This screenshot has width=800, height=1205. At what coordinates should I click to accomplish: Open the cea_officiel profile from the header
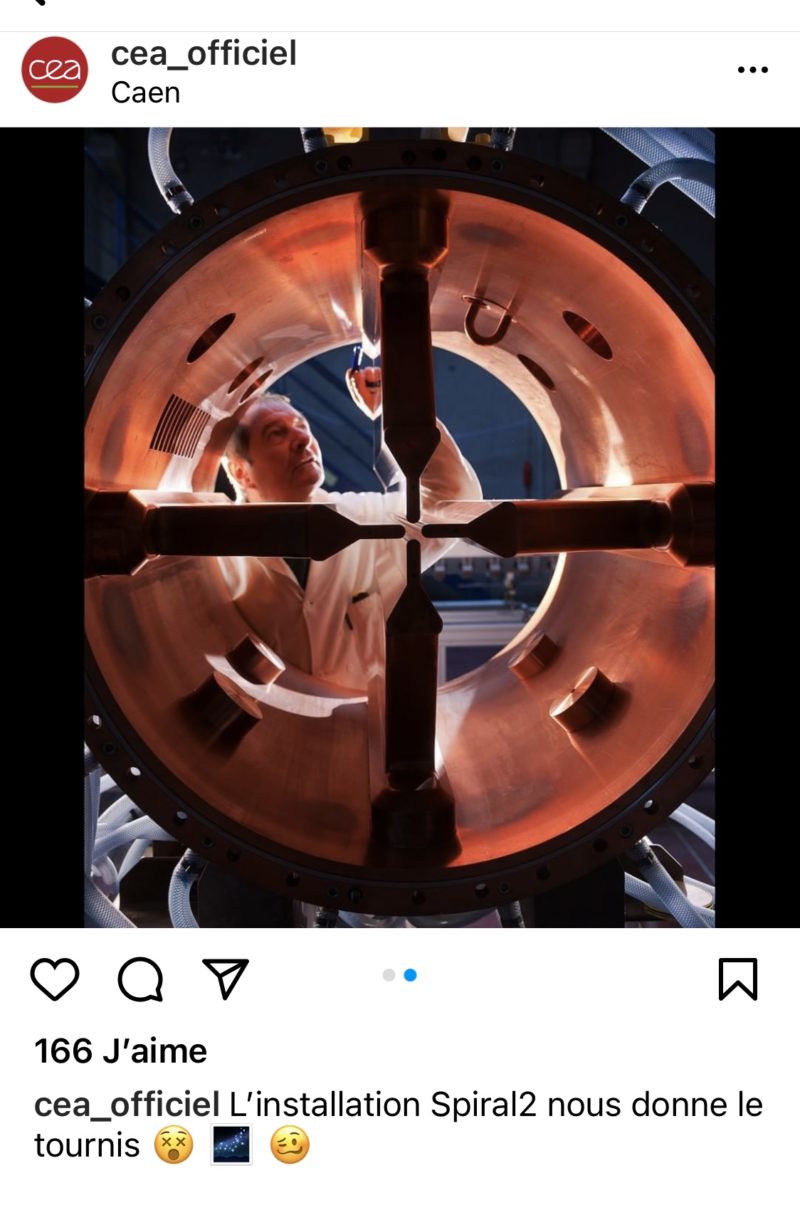tap(204, 53)
